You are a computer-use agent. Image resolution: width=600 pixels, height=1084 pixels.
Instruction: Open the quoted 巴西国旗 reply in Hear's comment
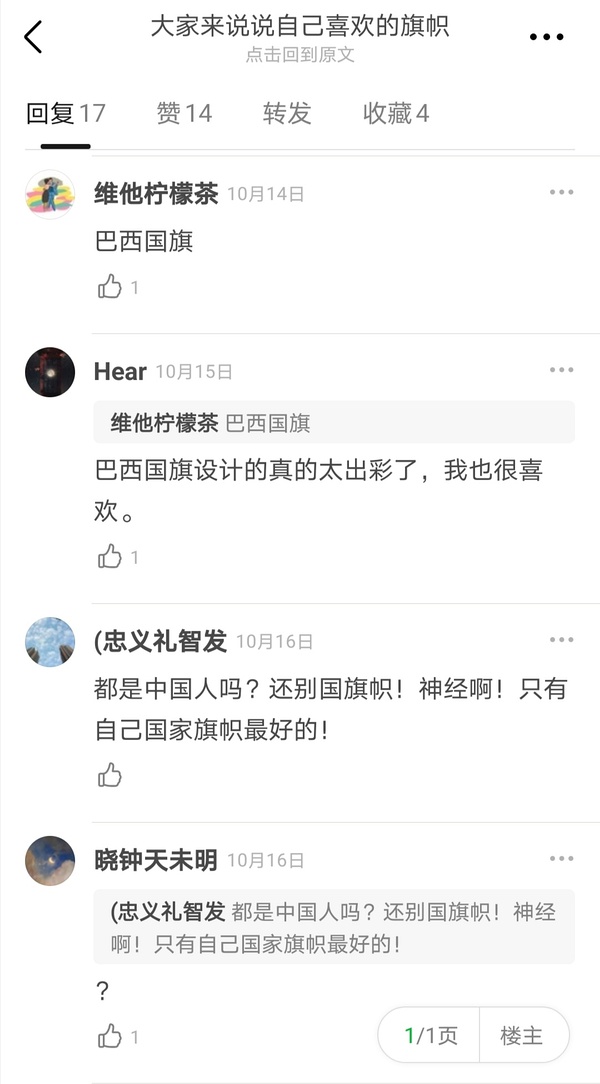point(334,422)
